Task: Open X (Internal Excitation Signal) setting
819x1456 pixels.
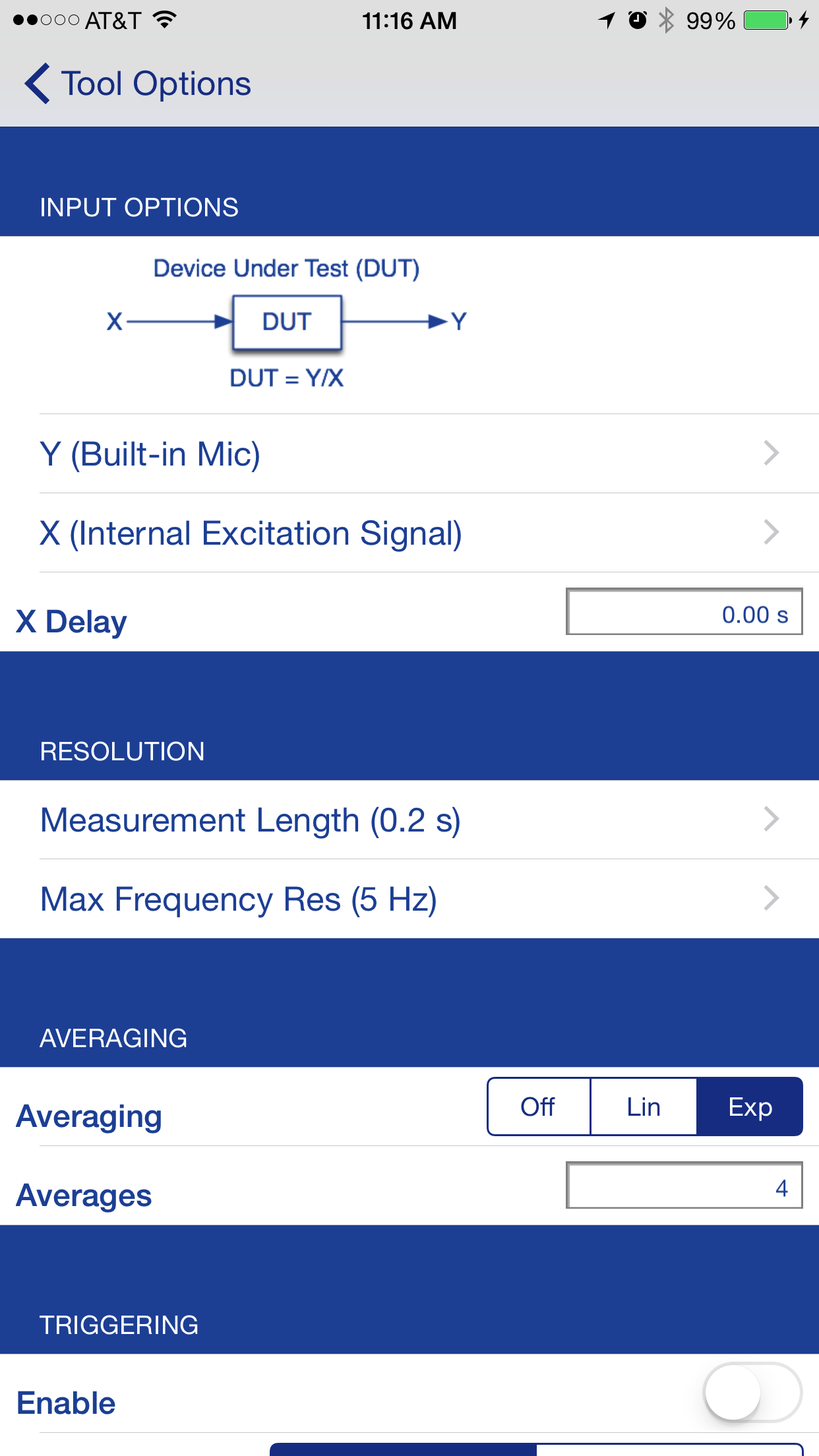Action: (x=409, y=533)
